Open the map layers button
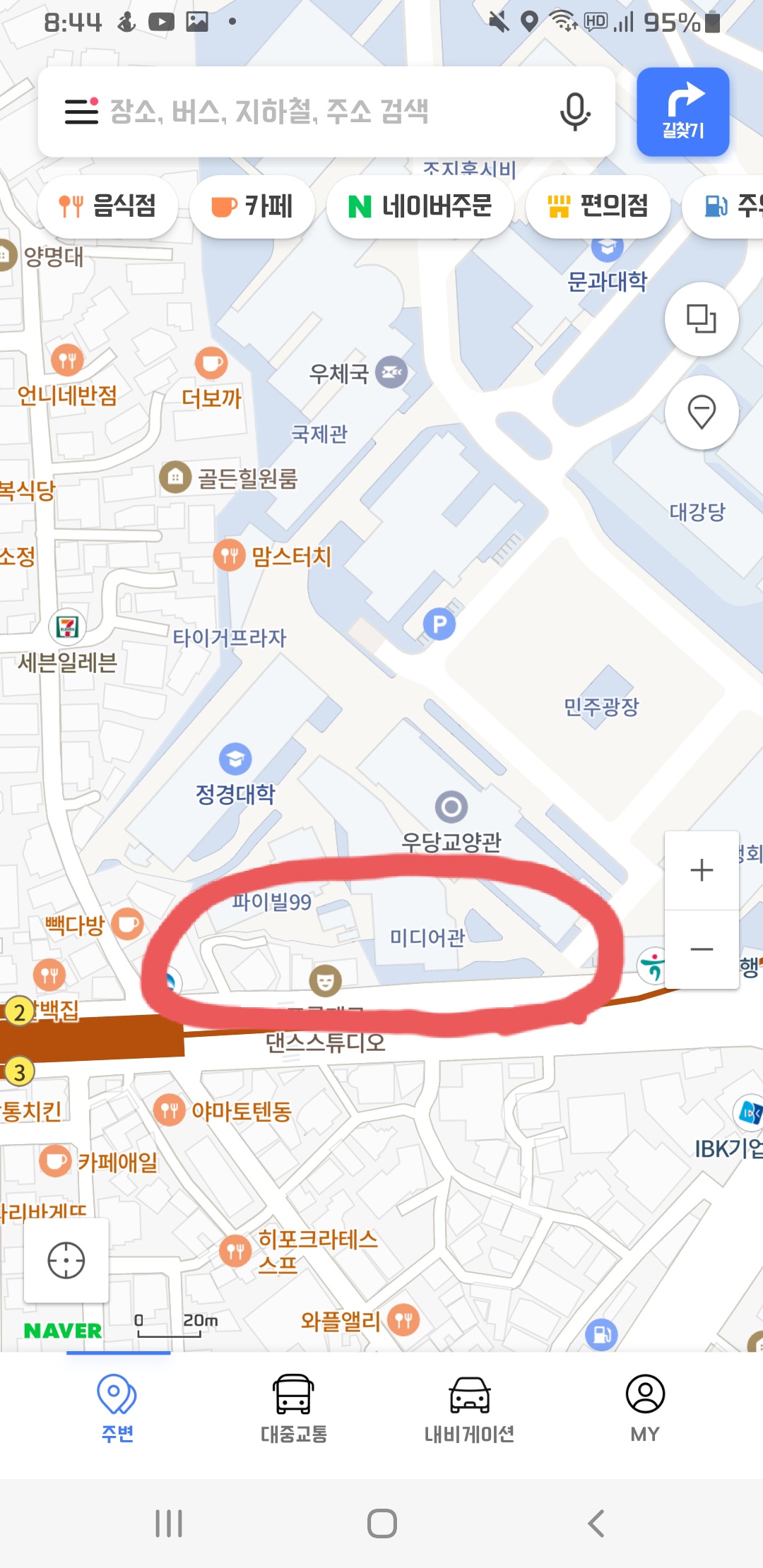 701,319
